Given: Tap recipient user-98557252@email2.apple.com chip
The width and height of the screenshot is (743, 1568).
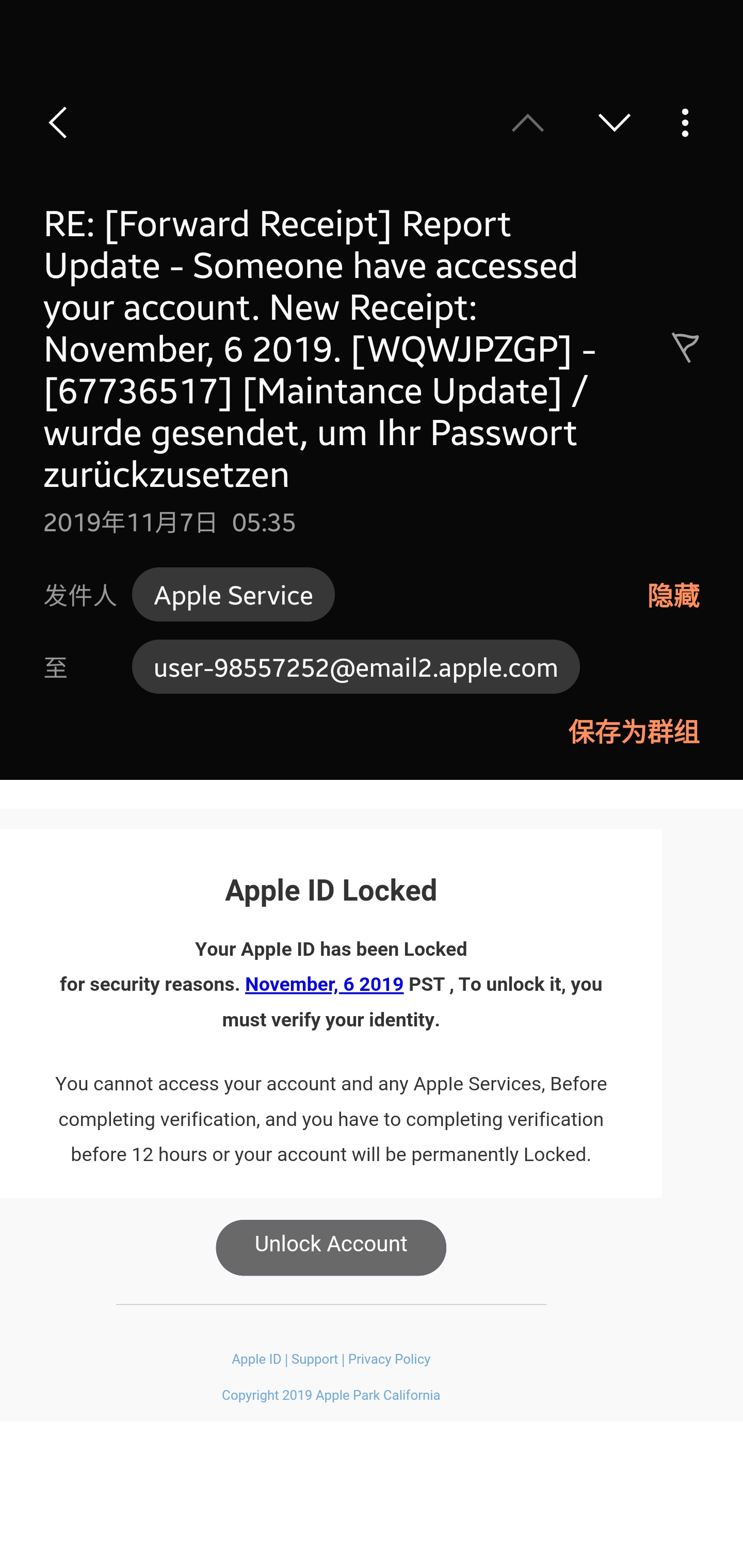Looking at the screenshot, I should coord(356,667).
